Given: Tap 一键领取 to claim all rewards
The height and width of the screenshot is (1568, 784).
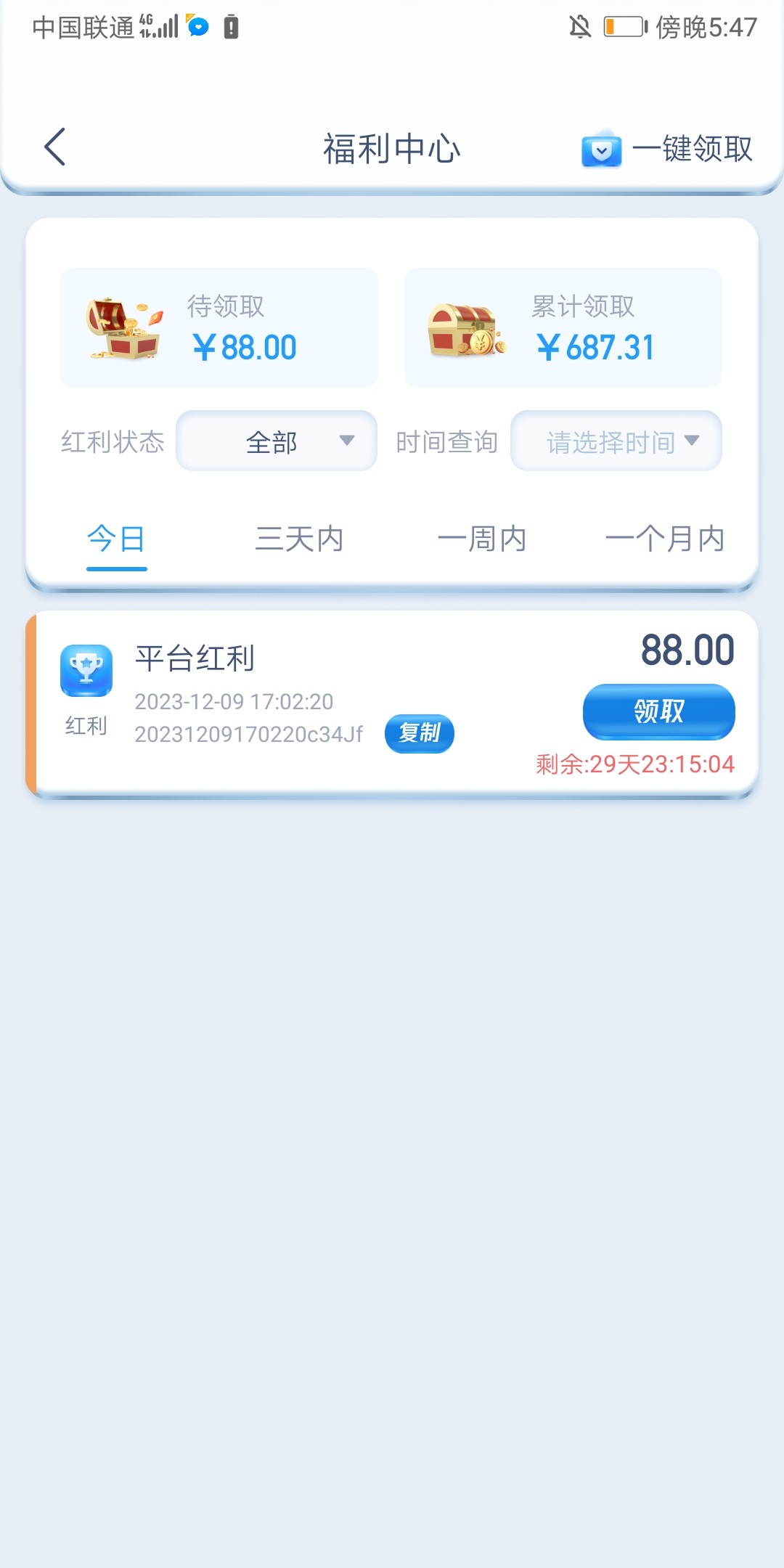Looking at the screenshot, I should point(668,149).
